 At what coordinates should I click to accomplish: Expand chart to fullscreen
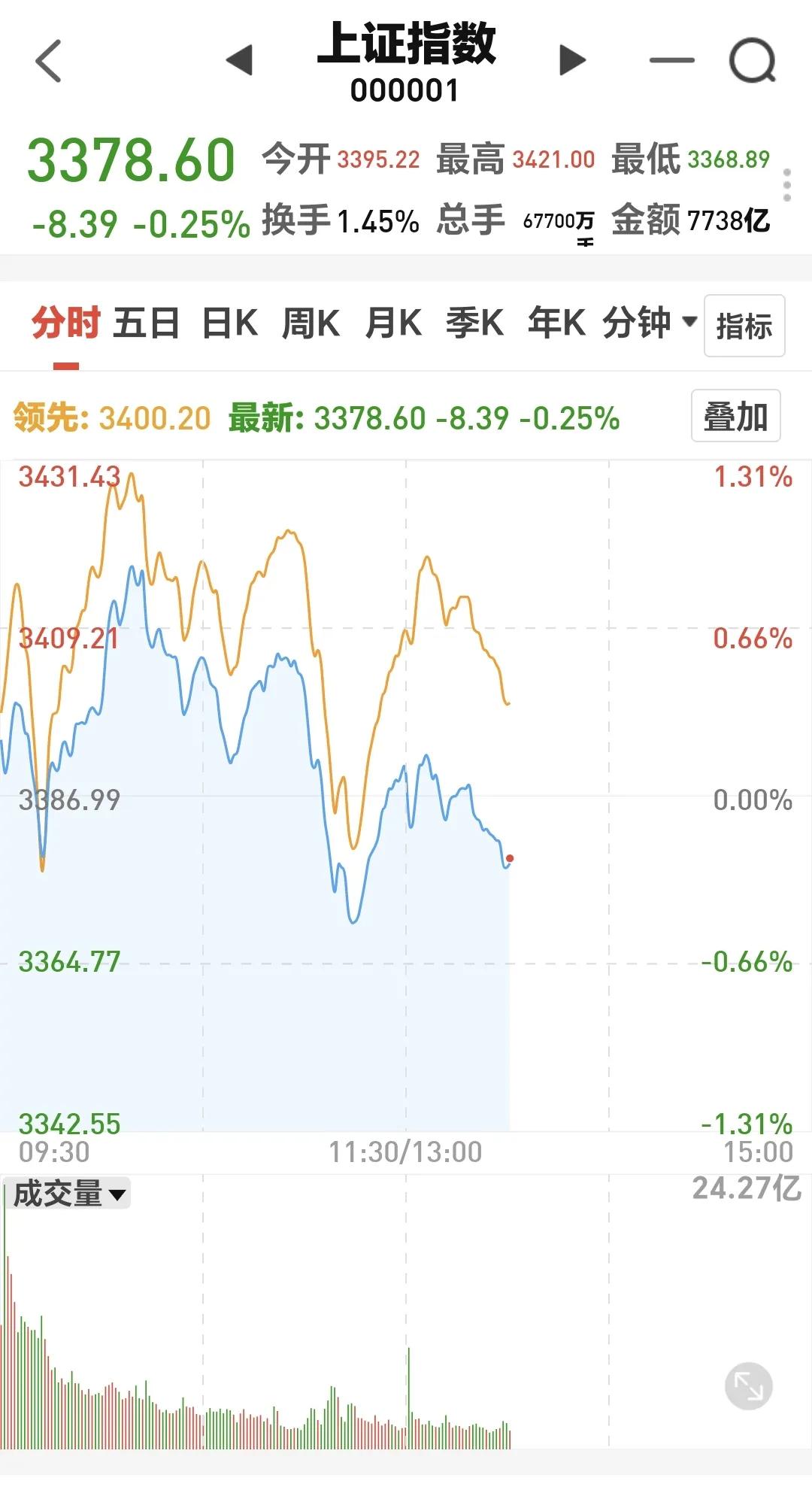tap(748, 1385)
